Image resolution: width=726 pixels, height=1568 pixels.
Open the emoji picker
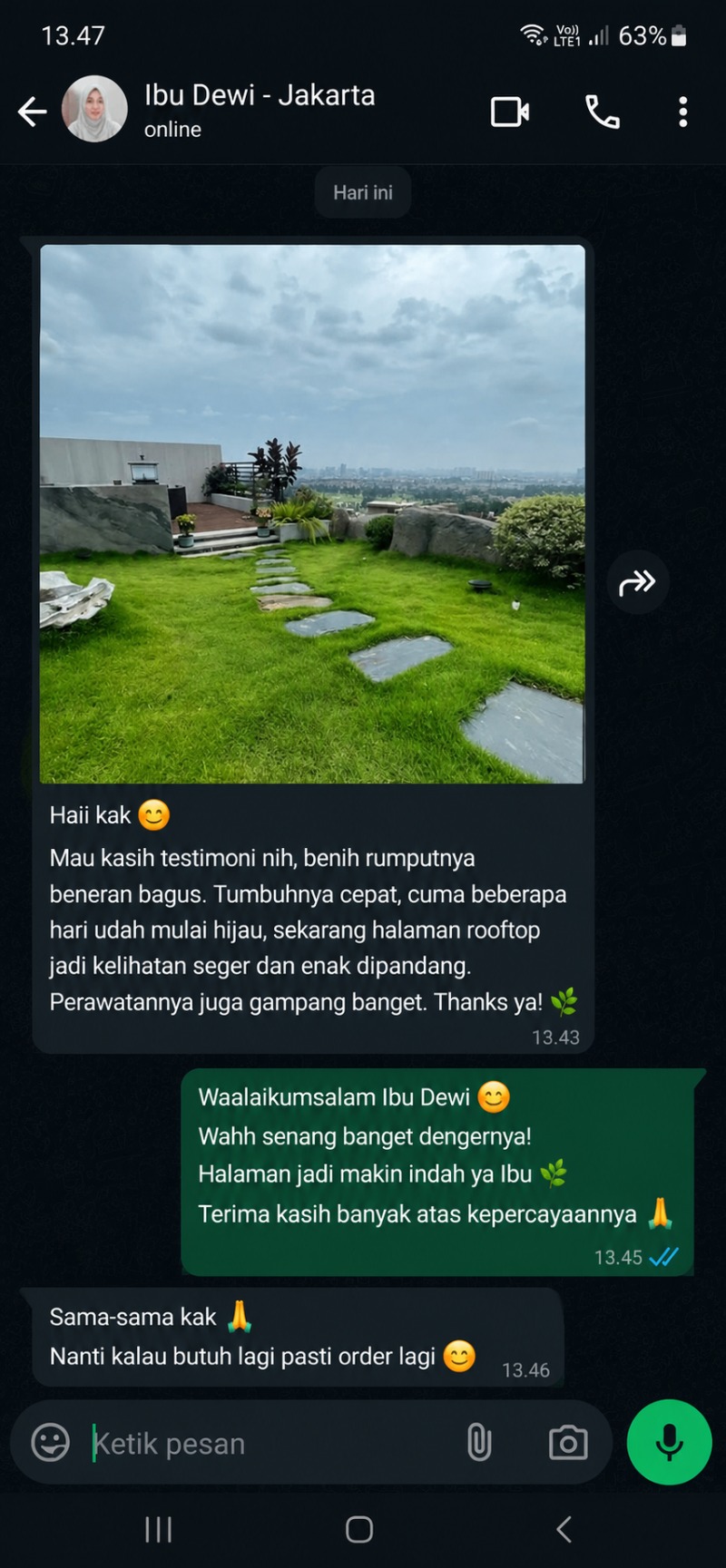[x=51, y=1442]
